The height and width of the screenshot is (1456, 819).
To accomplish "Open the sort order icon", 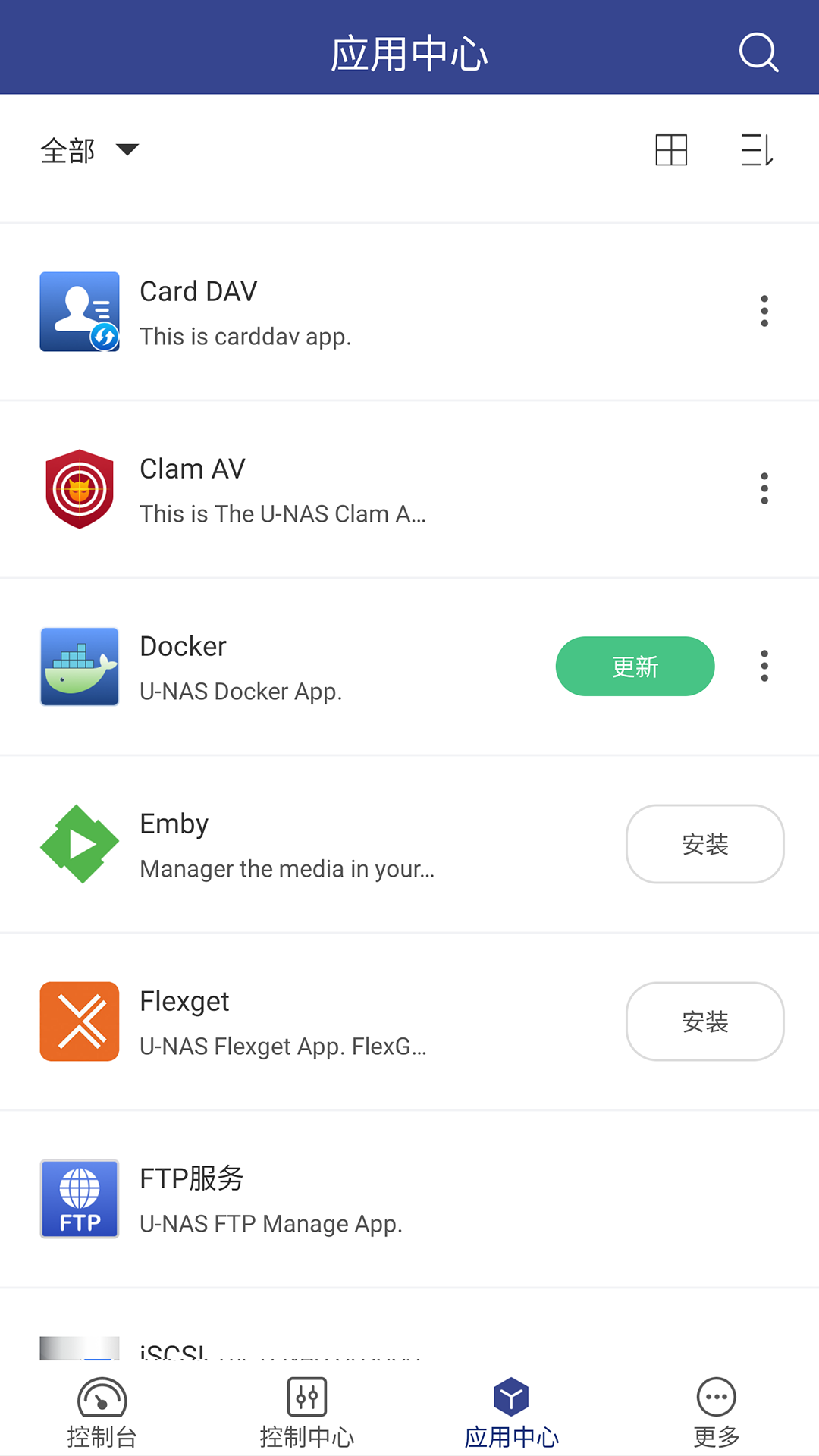I will pyautogui.click(x=756, y=150).
